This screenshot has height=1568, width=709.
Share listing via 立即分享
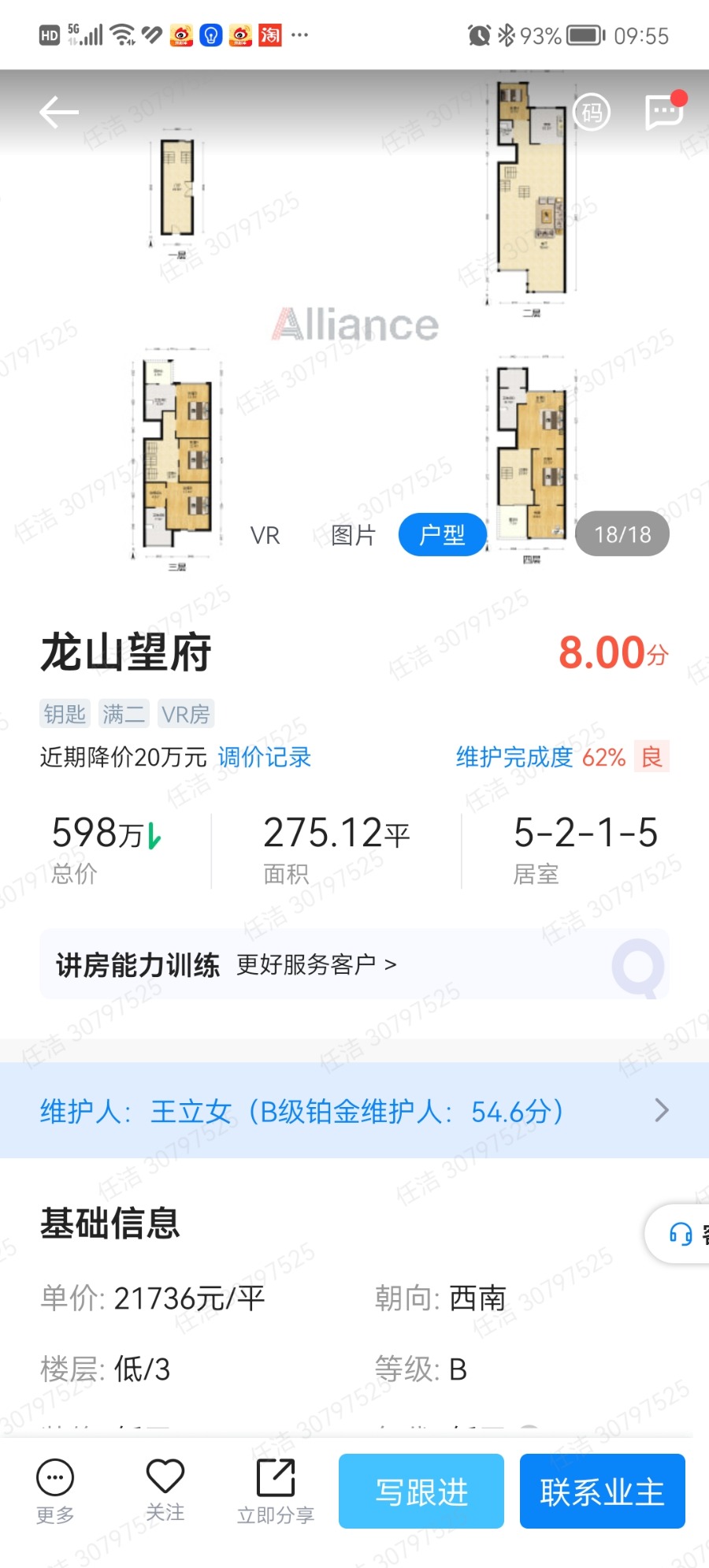click(x=276, y=1490)
